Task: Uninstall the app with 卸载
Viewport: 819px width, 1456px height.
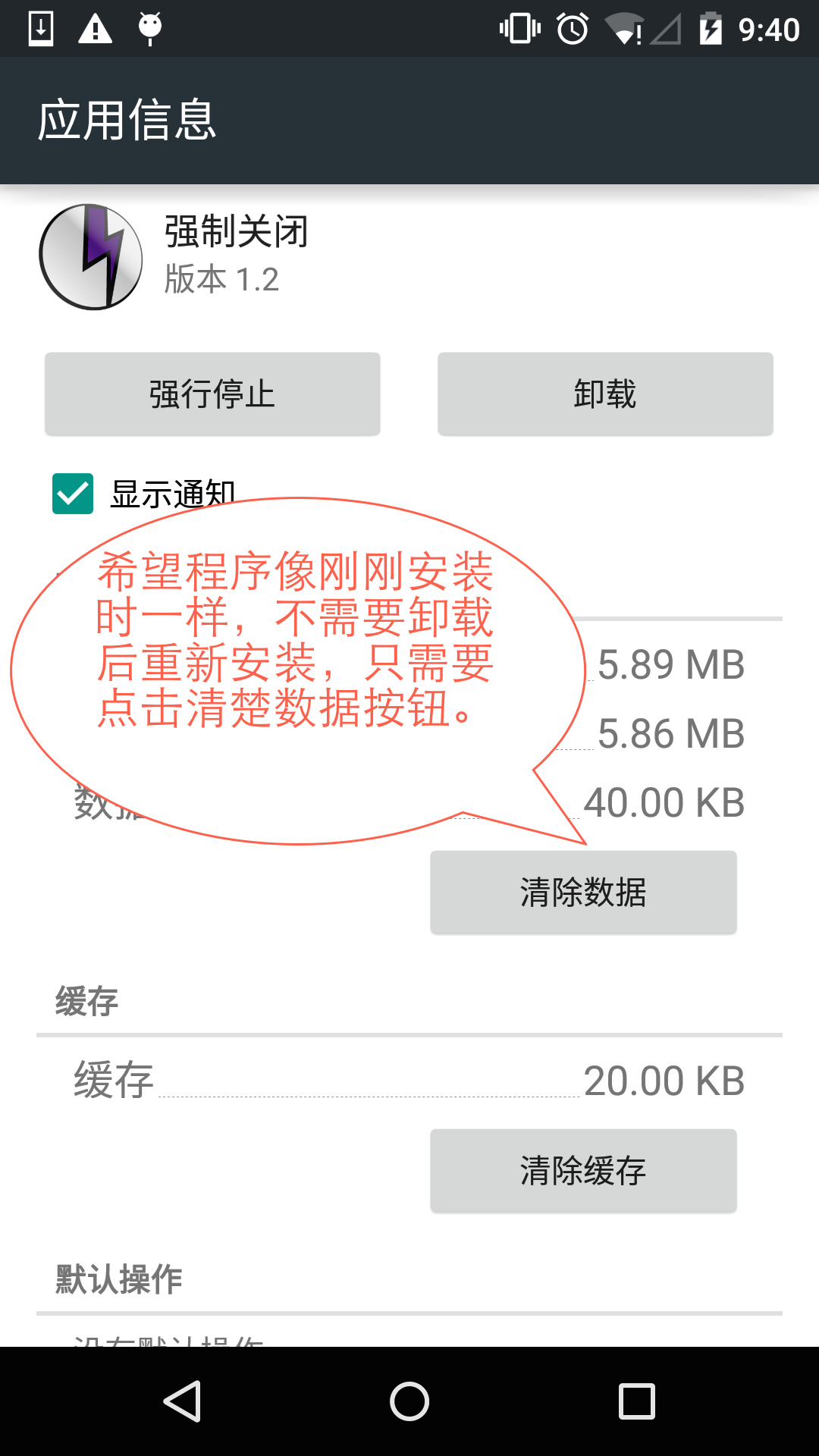Action: [605, 394]
